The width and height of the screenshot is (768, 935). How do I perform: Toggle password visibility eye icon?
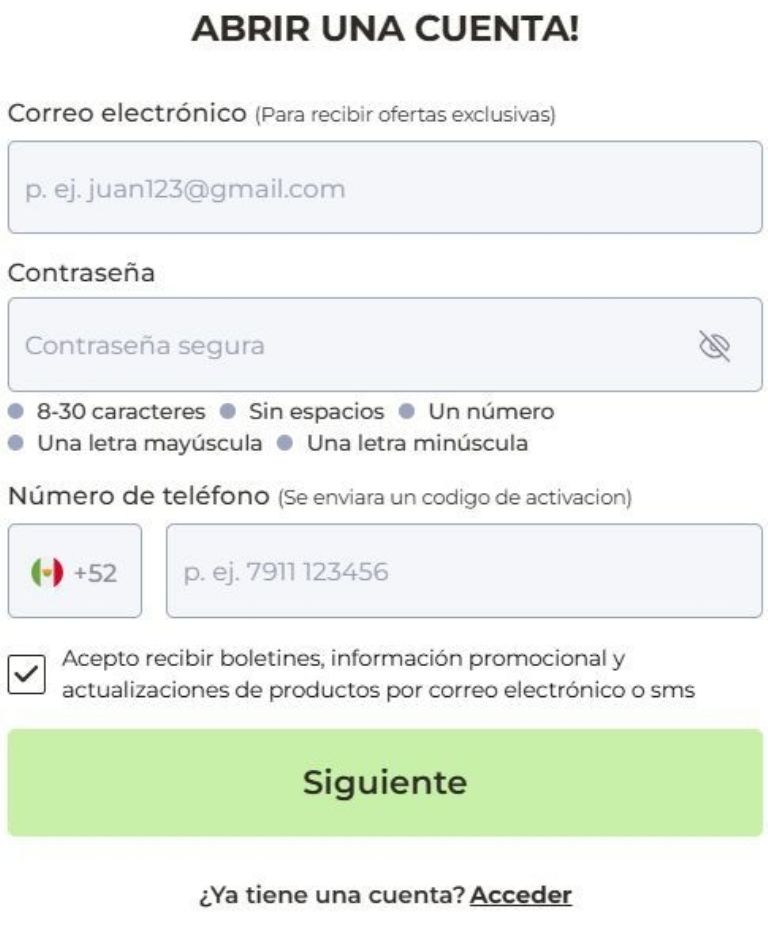point(714,346)
